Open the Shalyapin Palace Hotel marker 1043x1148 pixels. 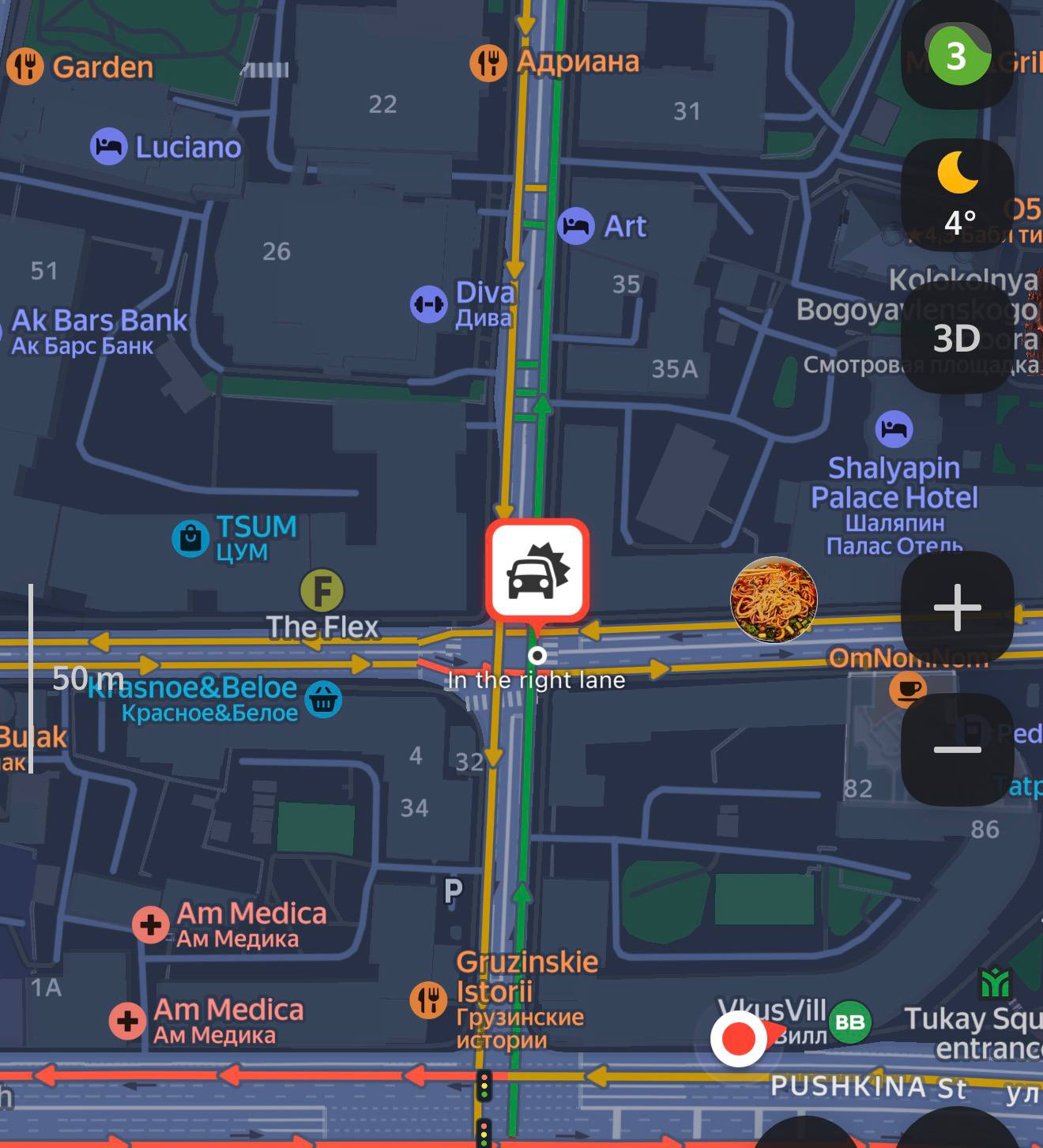click(x=894, y=429)
